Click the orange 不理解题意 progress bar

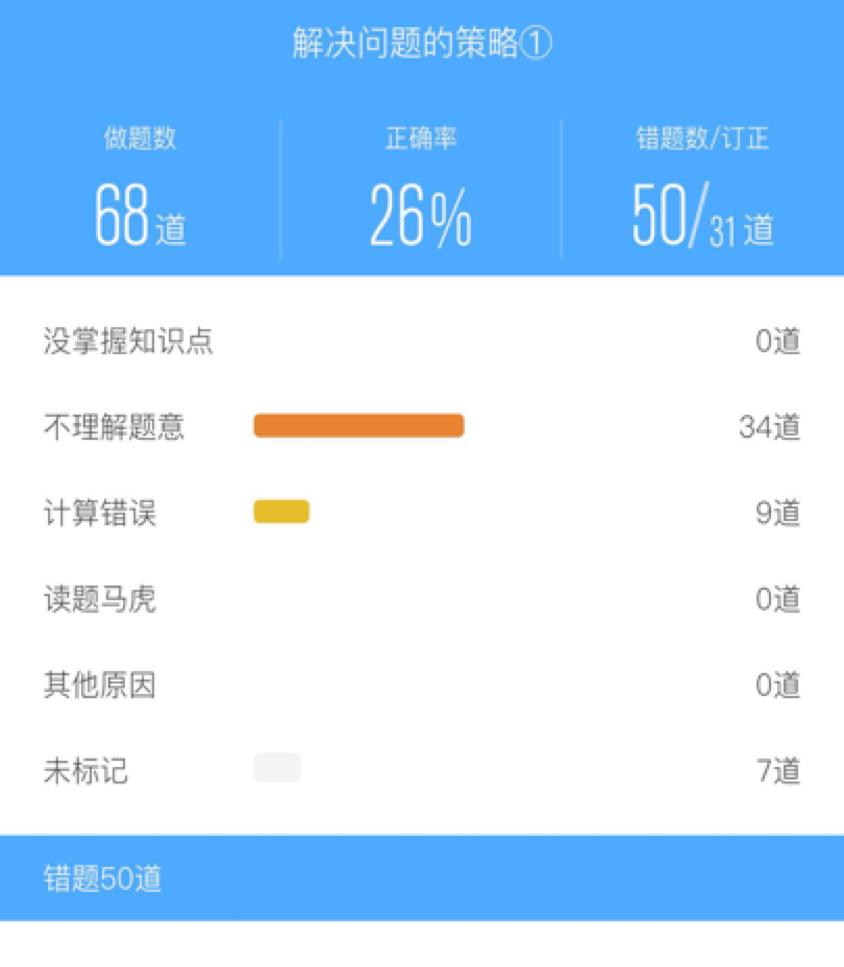point(358,424)
